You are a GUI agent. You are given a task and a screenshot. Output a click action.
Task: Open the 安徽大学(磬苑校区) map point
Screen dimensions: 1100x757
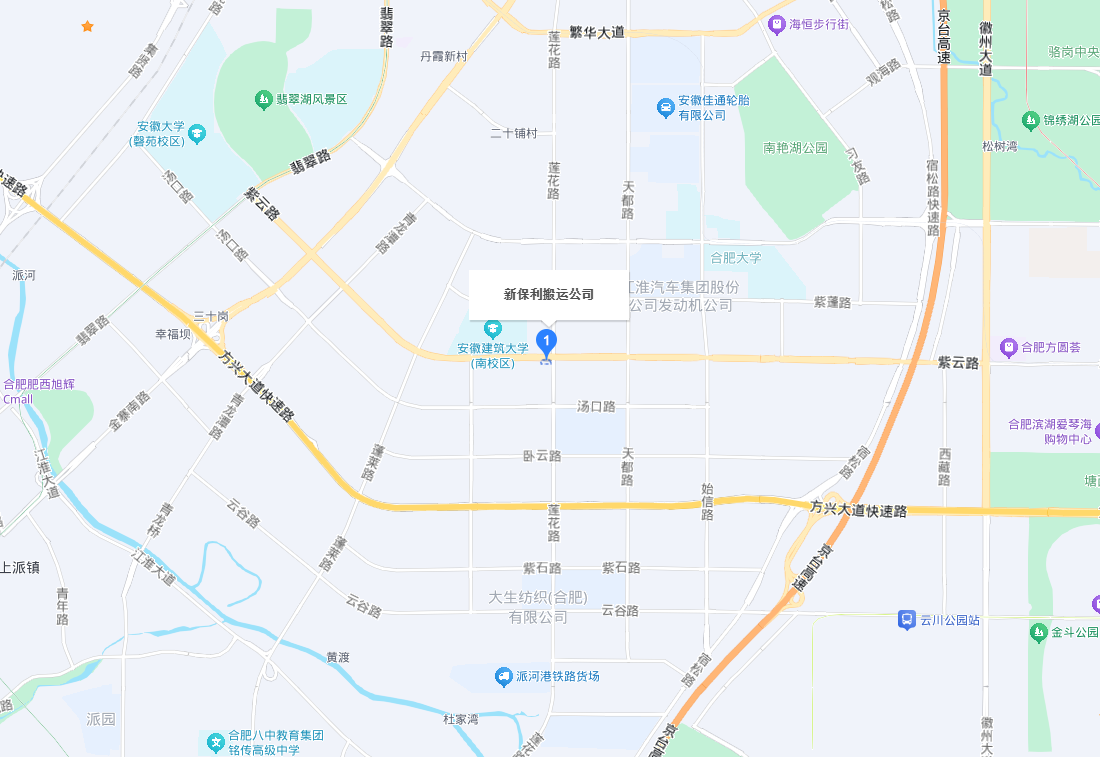coord(197,133)
